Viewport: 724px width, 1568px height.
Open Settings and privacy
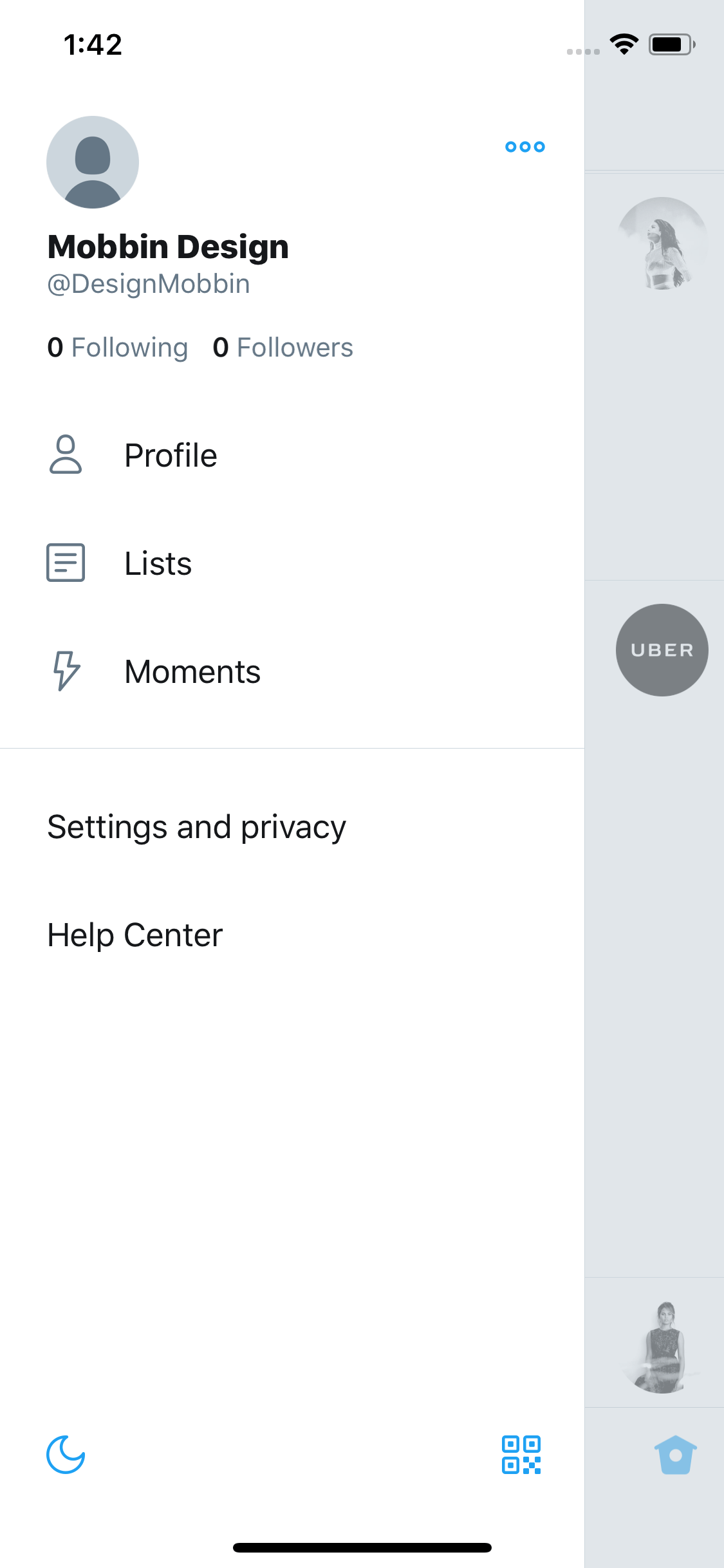click(x=292, y=827)
